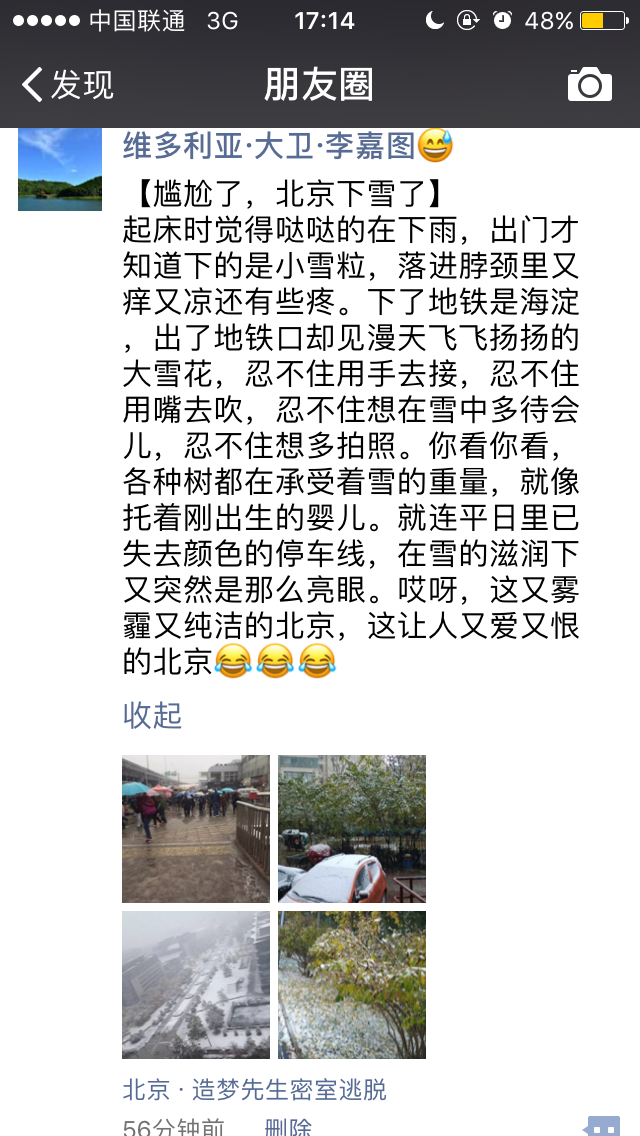Open the aerial snowy street photo
This screenshot has width=640, height=1136.
(x=196, y=985)
